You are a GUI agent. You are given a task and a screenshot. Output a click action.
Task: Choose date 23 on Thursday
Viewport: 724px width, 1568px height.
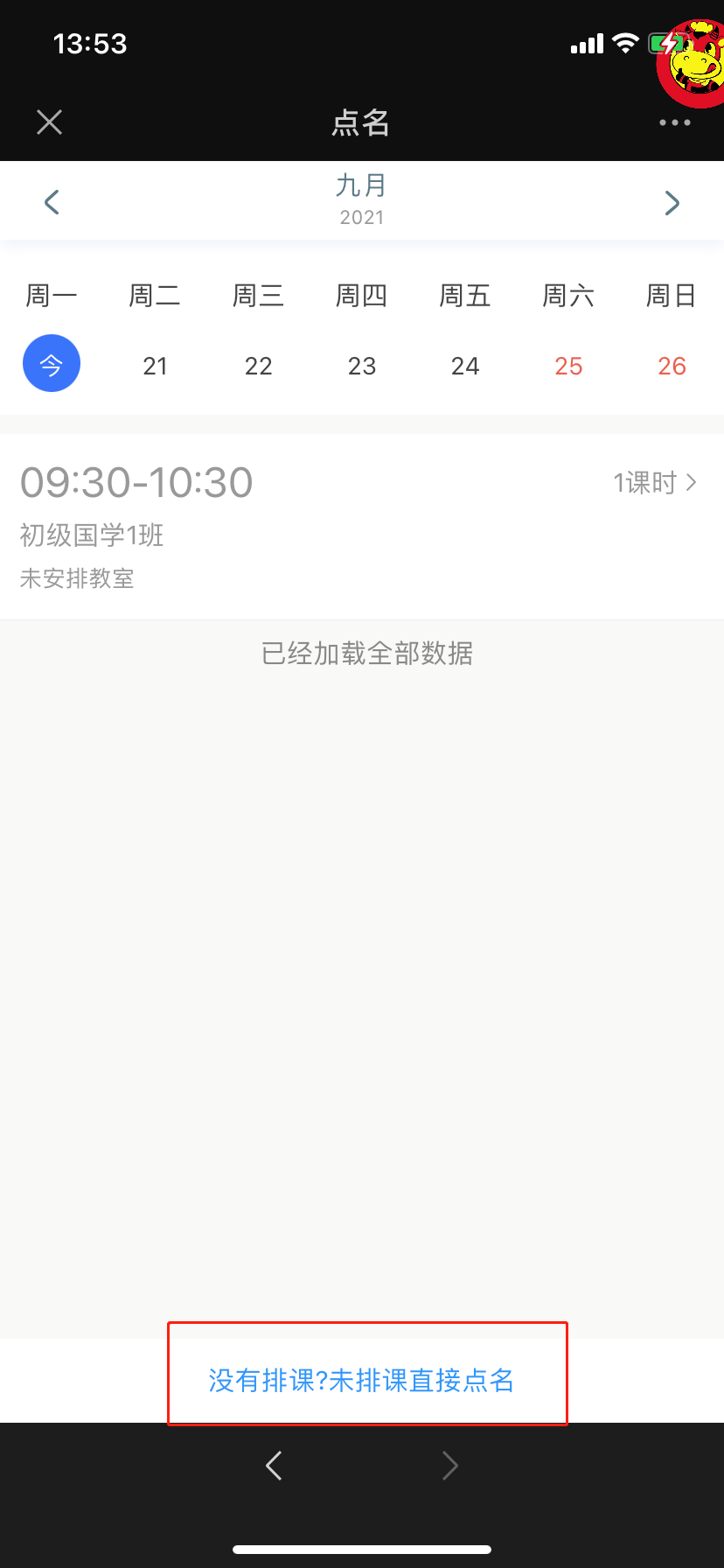click(361, 366)
